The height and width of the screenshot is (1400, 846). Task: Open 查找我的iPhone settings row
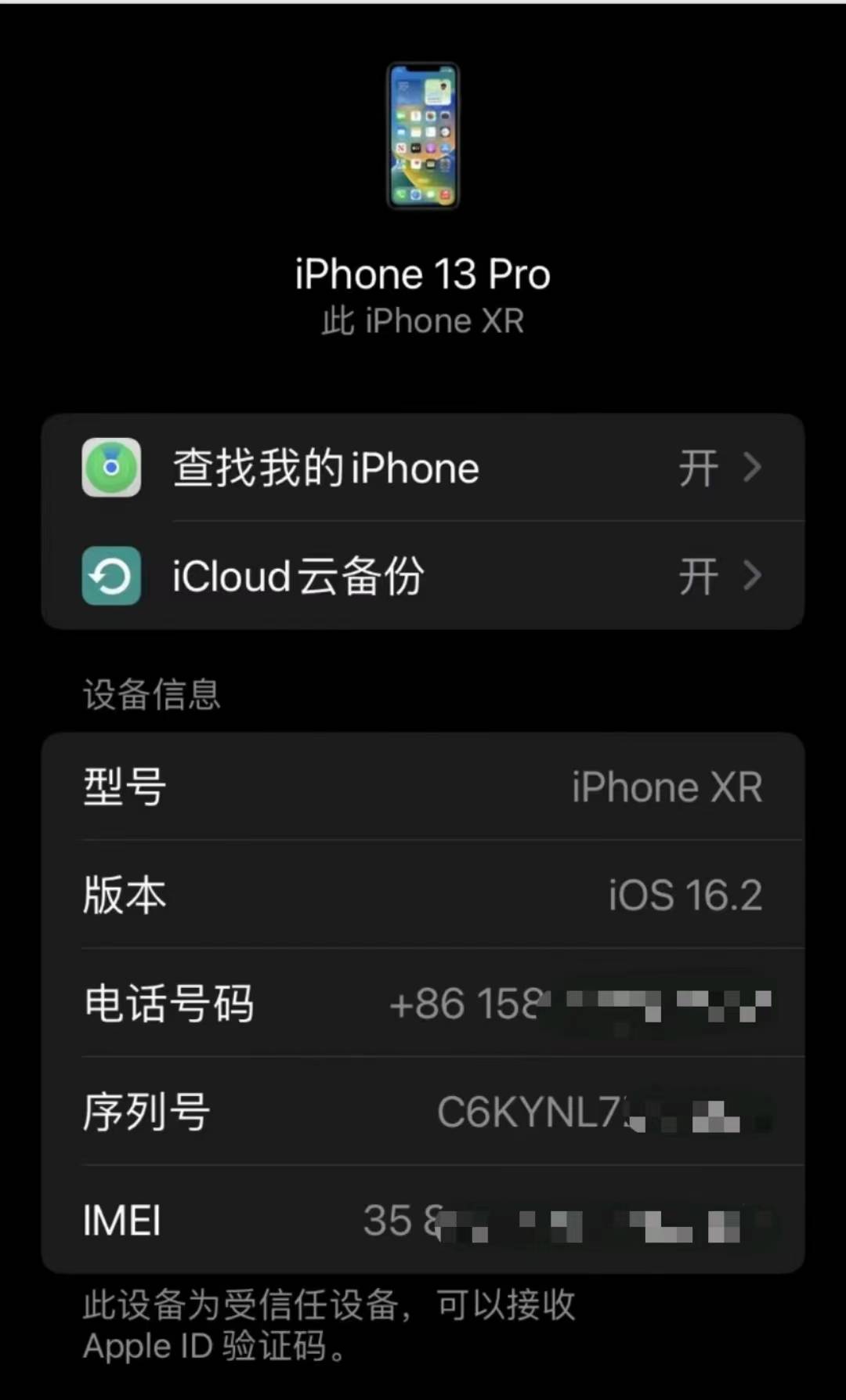click(x=423, y=468)
